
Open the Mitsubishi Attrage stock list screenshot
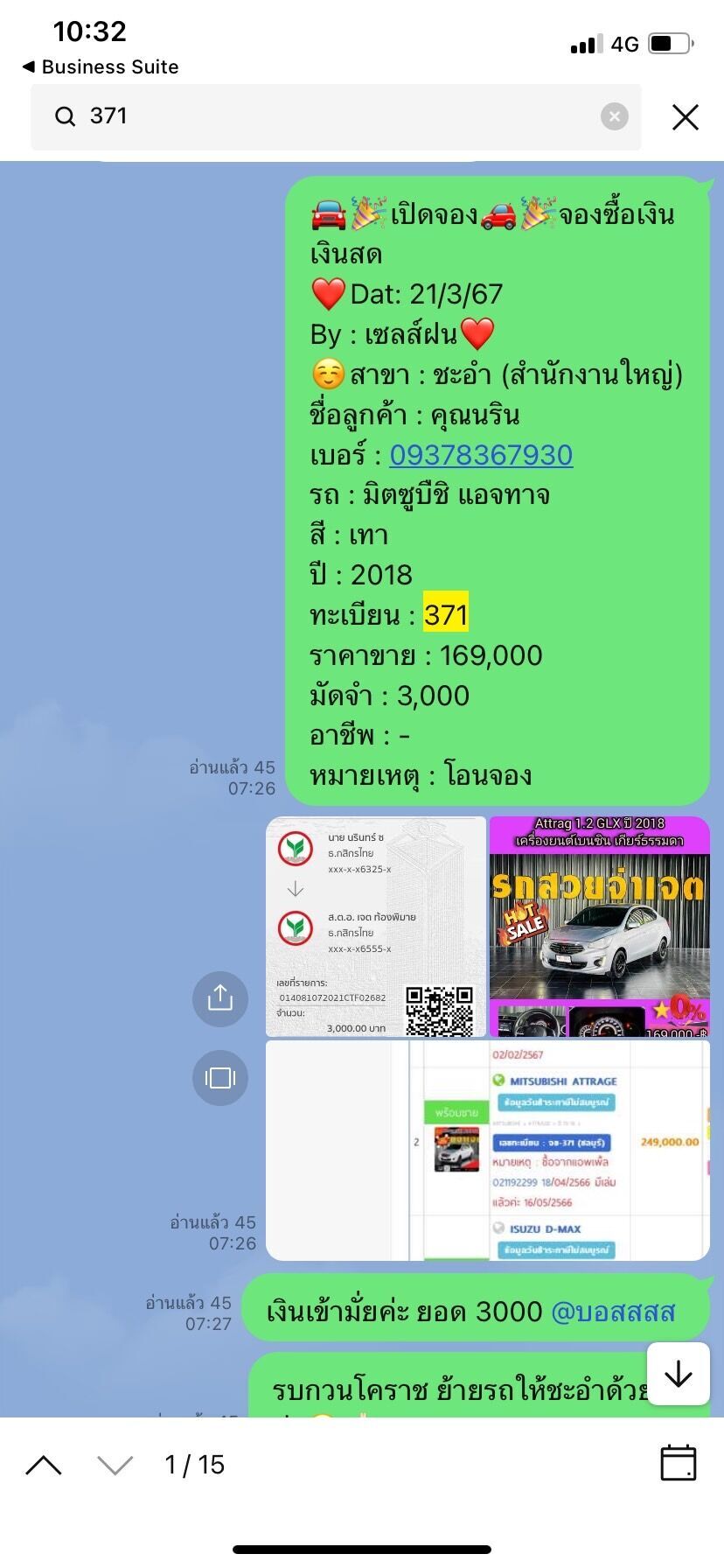pyautogui.click(x=487, y=1150)
